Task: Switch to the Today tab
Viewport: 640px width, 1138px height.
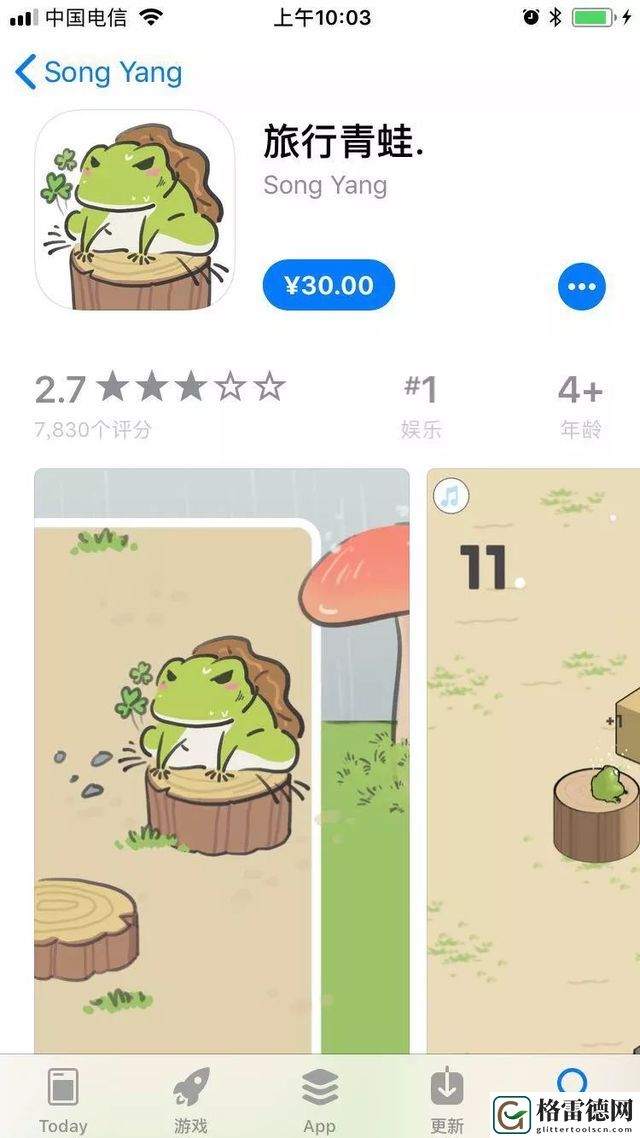Action: click(x=63, y=1098)
